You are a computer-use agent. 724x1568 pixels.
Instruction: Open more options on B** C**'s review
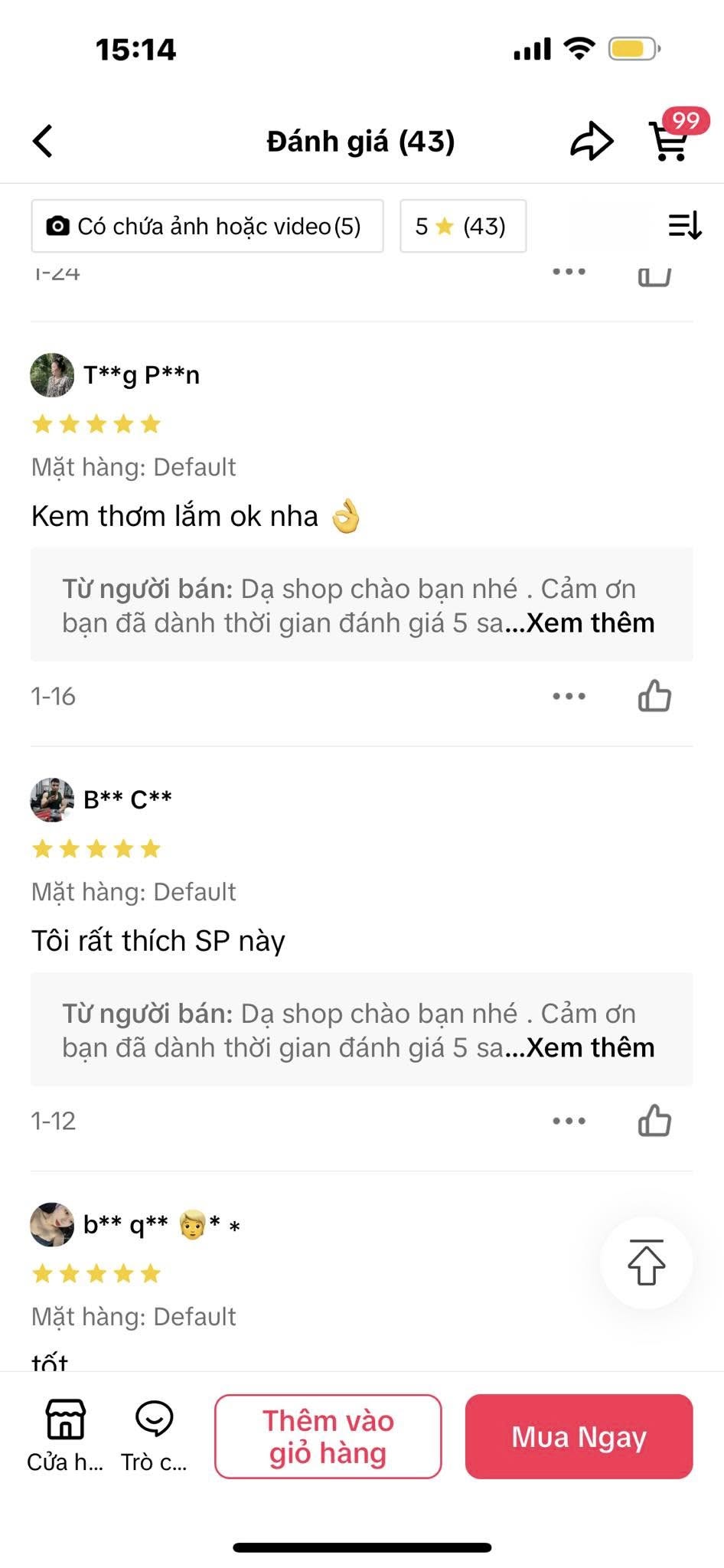pyautogui.click(x=569, y=1121)
